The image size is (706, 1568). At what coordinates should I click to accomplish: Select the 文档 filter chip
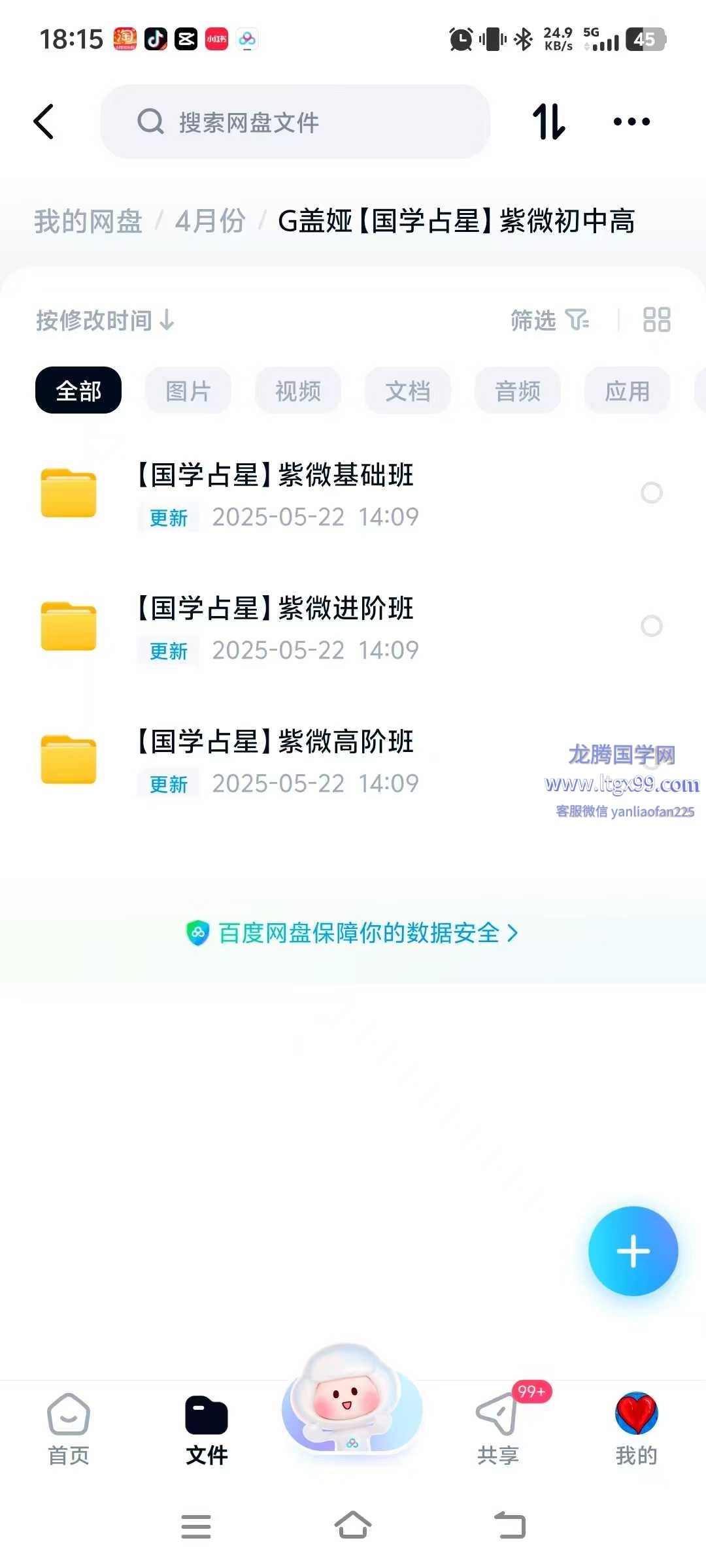pos(408,391)
